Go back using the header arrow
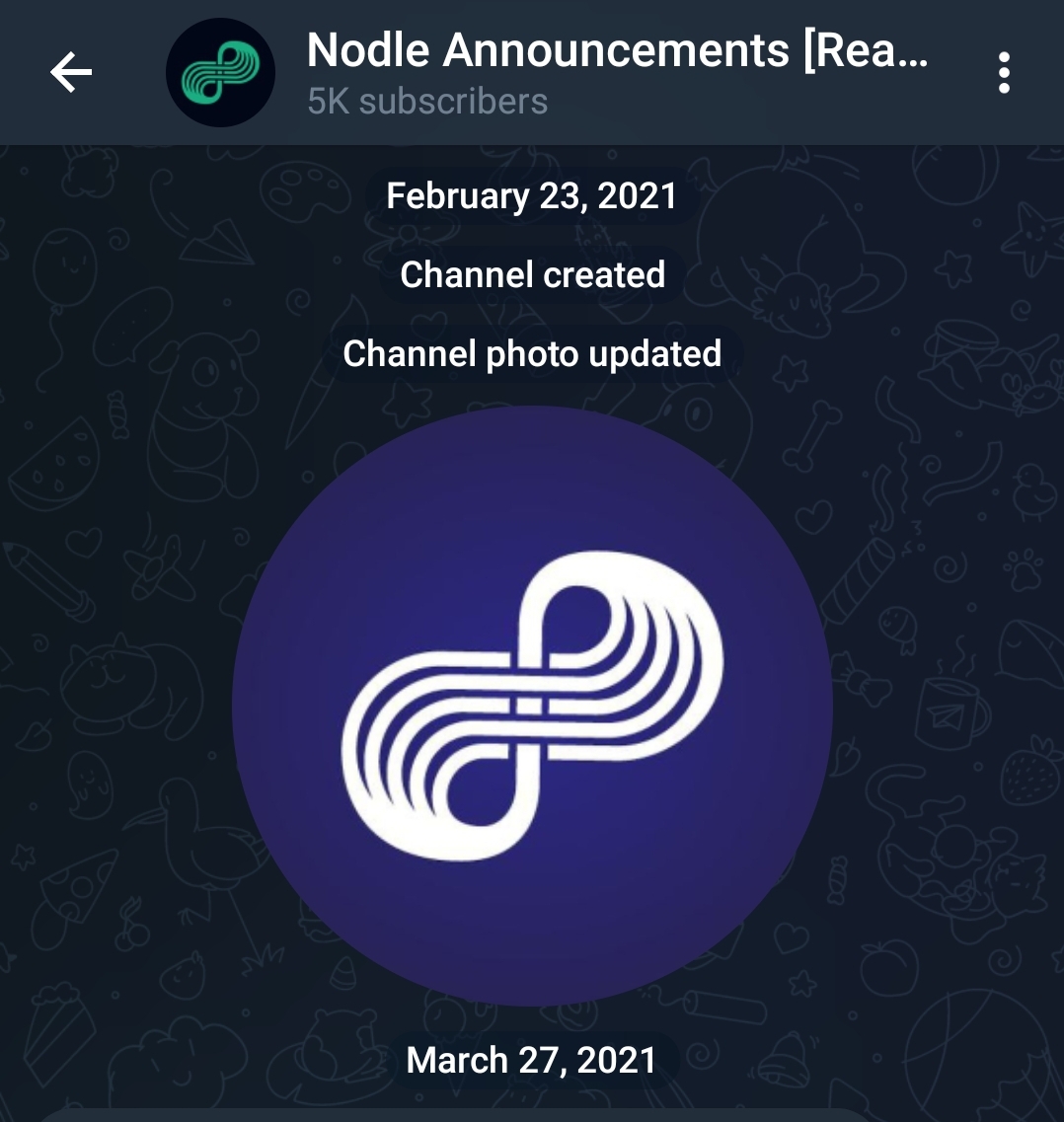 click(x=71, y=72)
